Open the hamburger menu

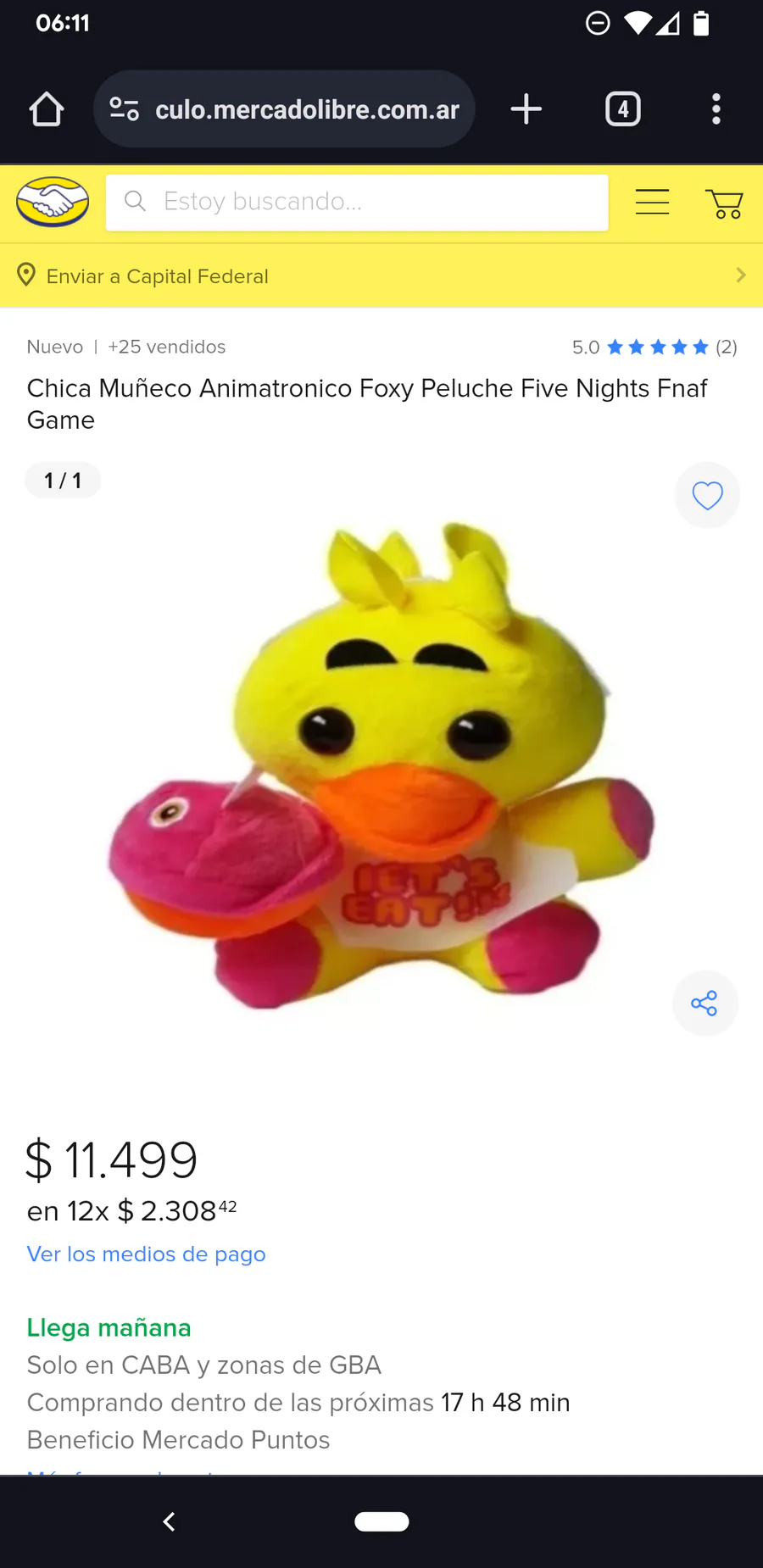coord(653,202)
